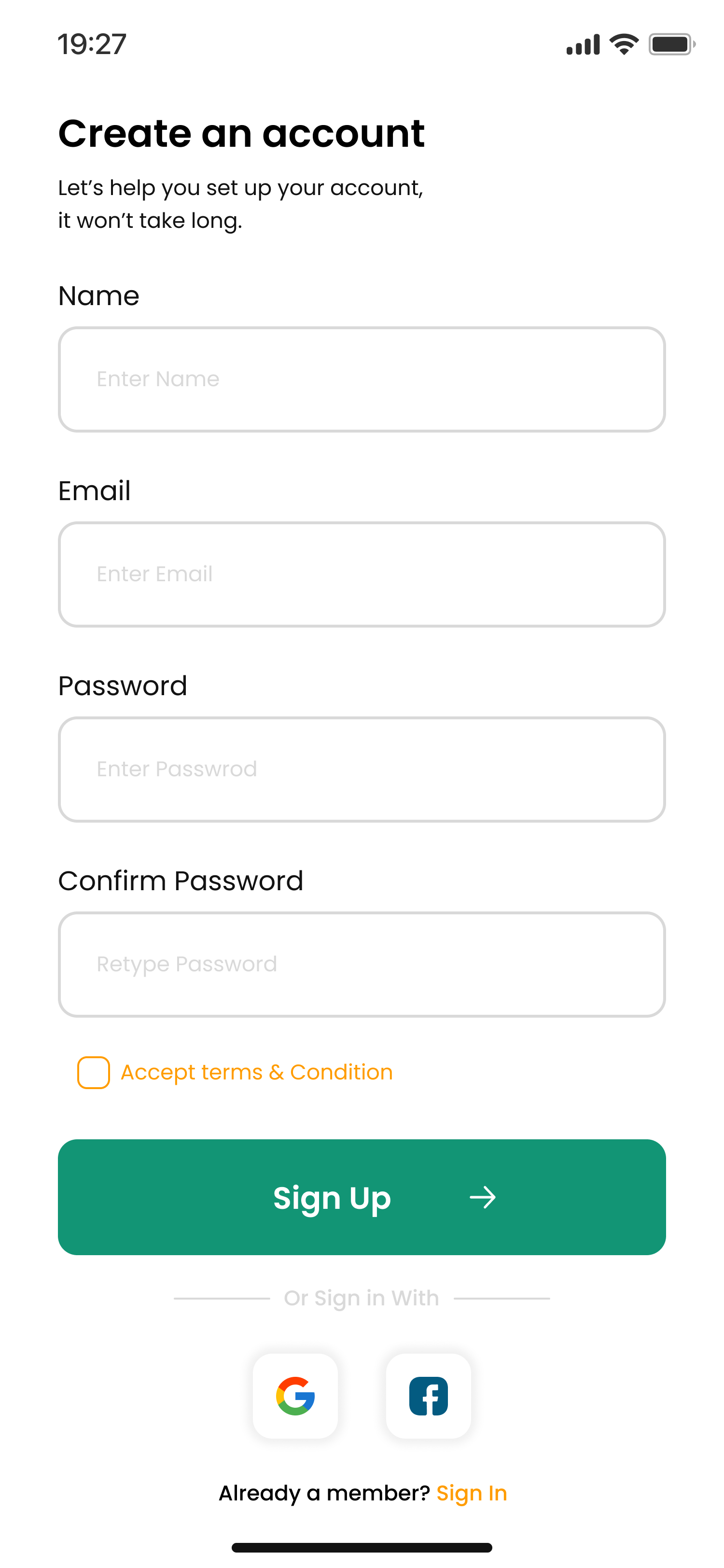Select the Enter Password field

click(x=362, y=770)
